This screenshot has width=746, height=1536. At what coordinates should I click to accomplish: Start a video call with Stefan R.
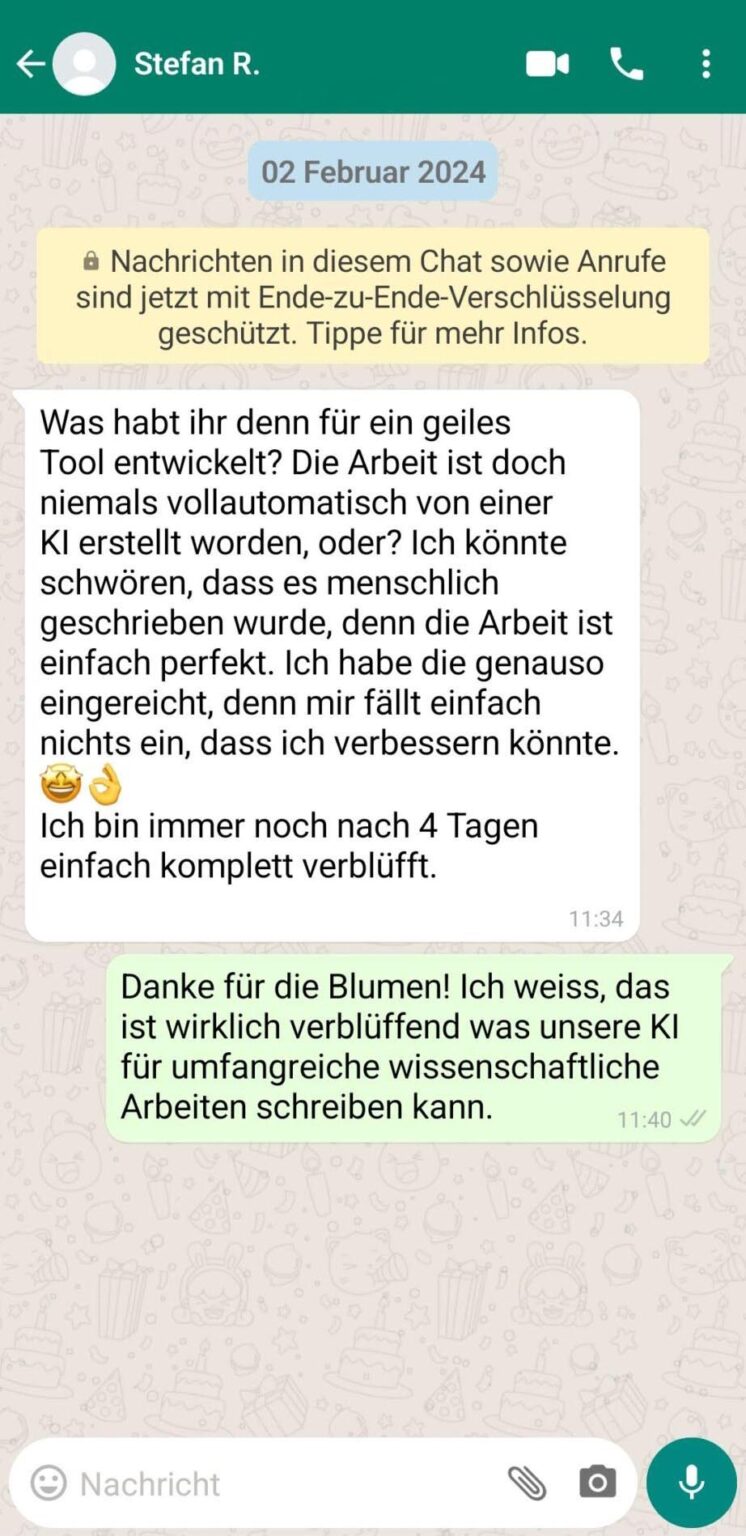click(547, 64)
